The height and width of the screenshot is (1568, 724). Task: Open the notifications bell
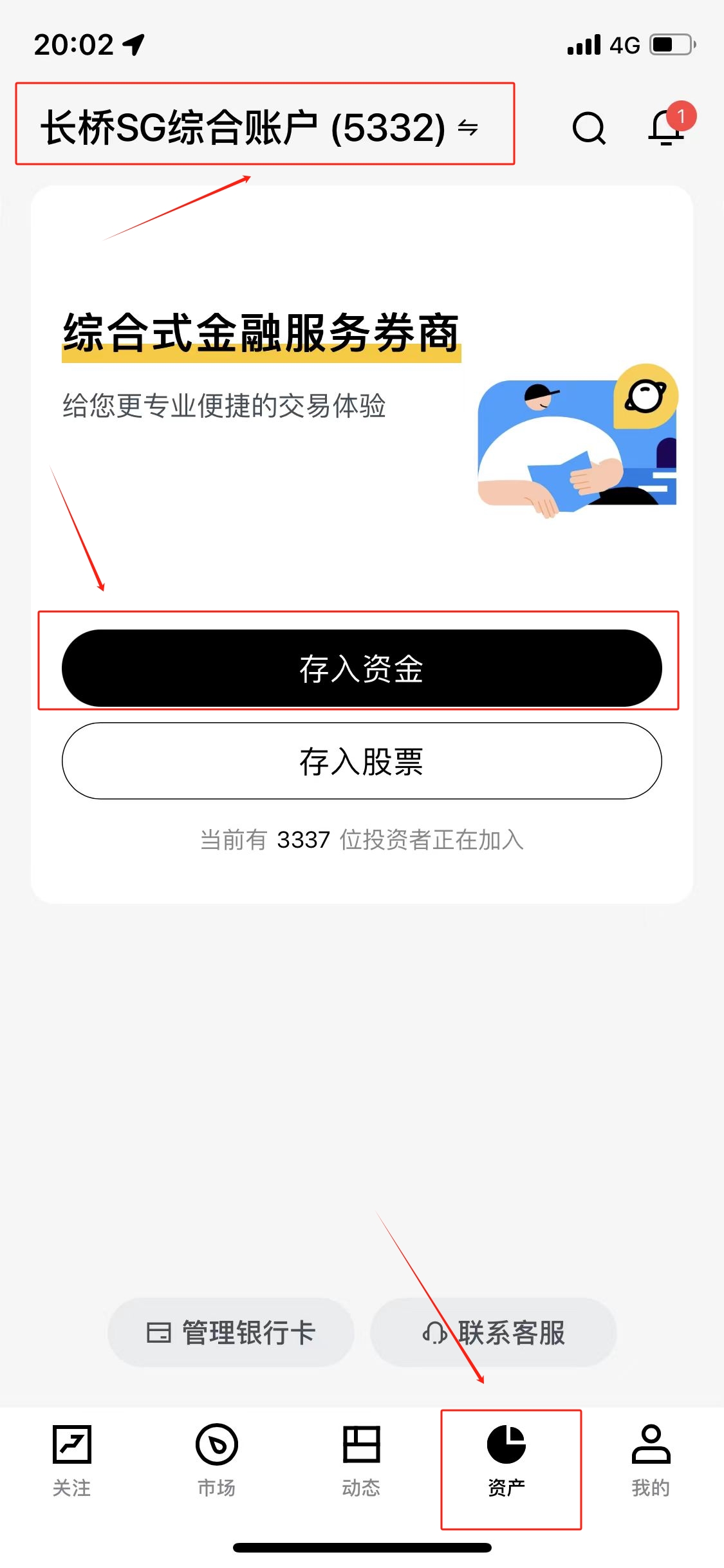click(666, 127)
